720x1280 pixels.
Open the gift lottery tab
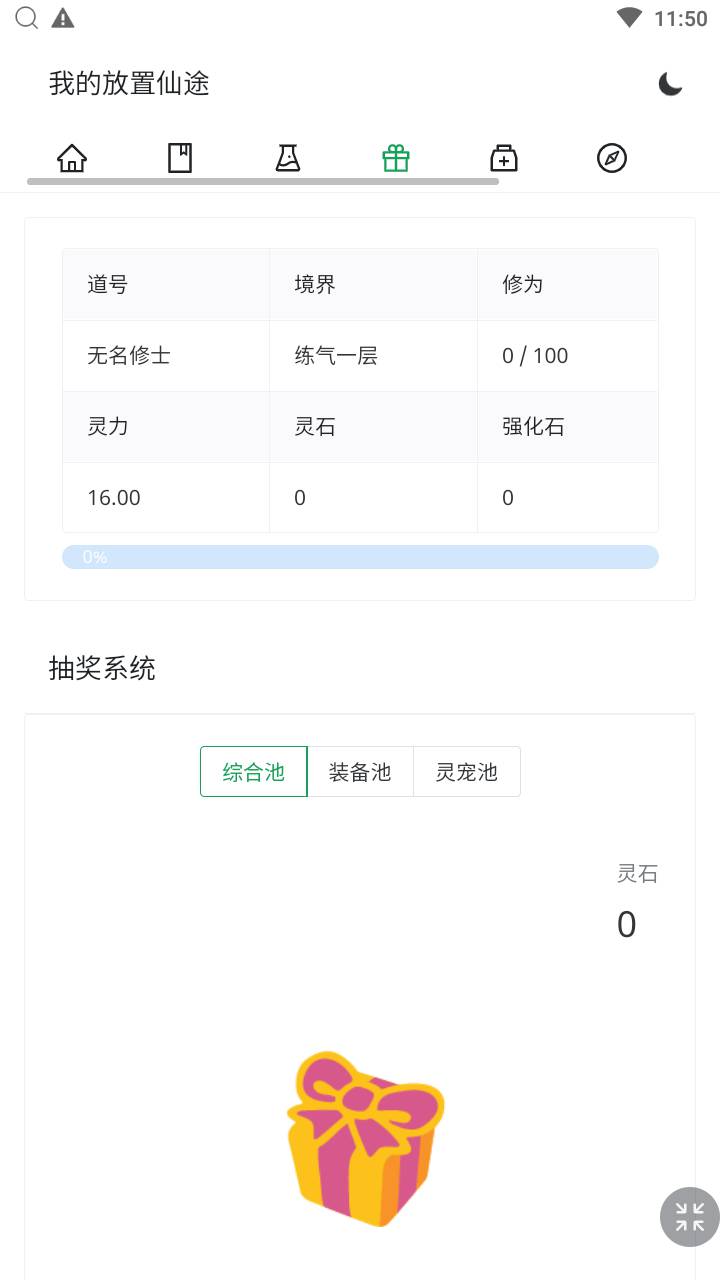tap(396, 158)
